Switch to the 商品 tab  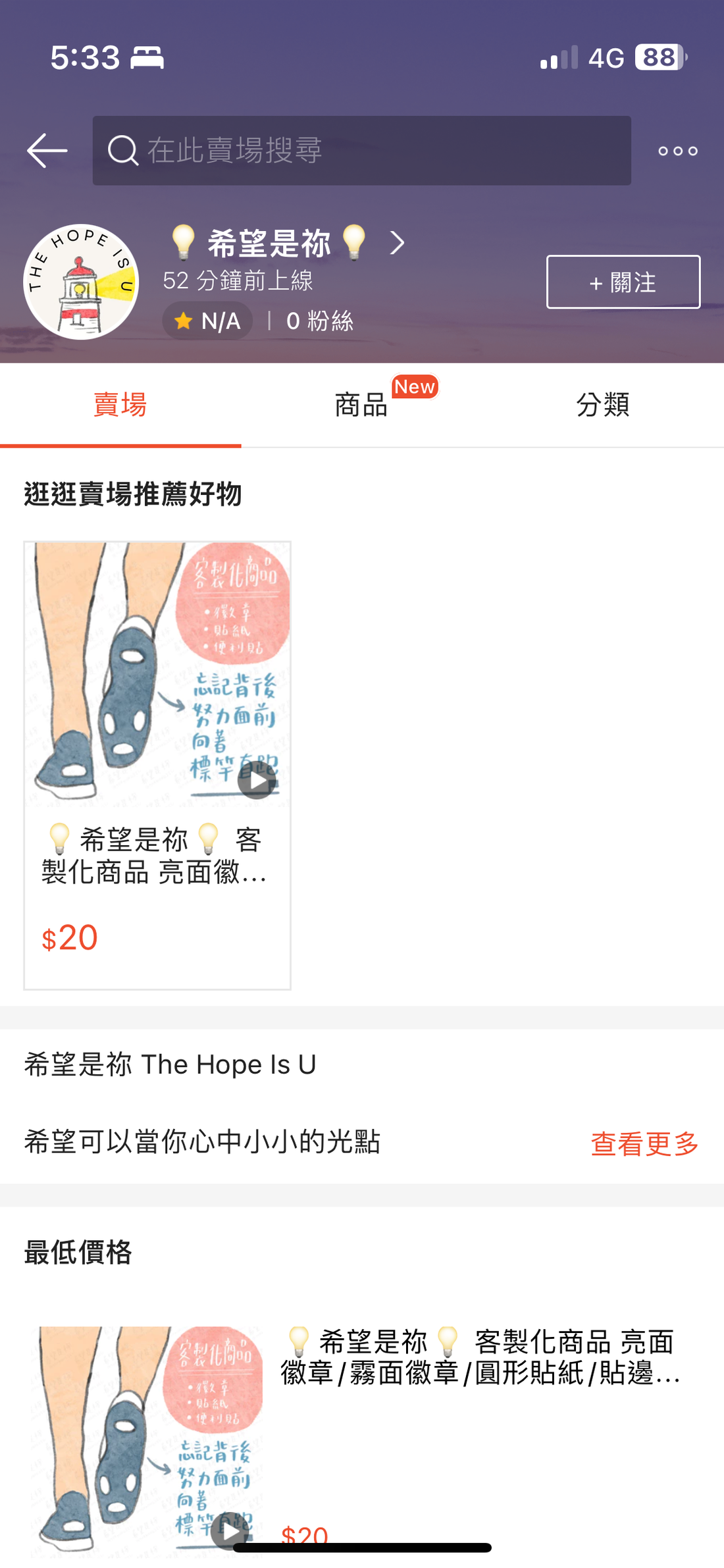pos(361,405)
